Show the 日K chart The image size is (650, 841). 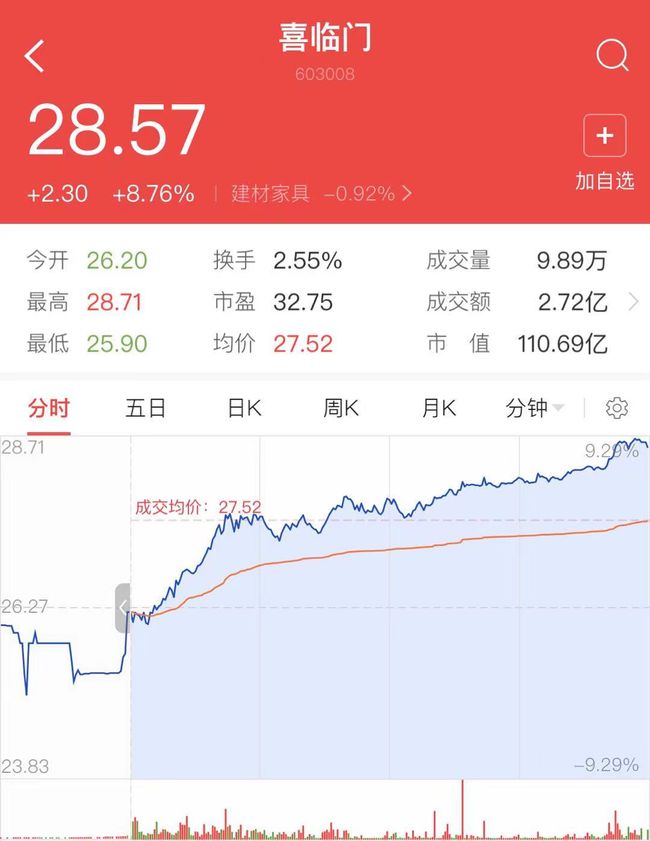tap(244, 408)
